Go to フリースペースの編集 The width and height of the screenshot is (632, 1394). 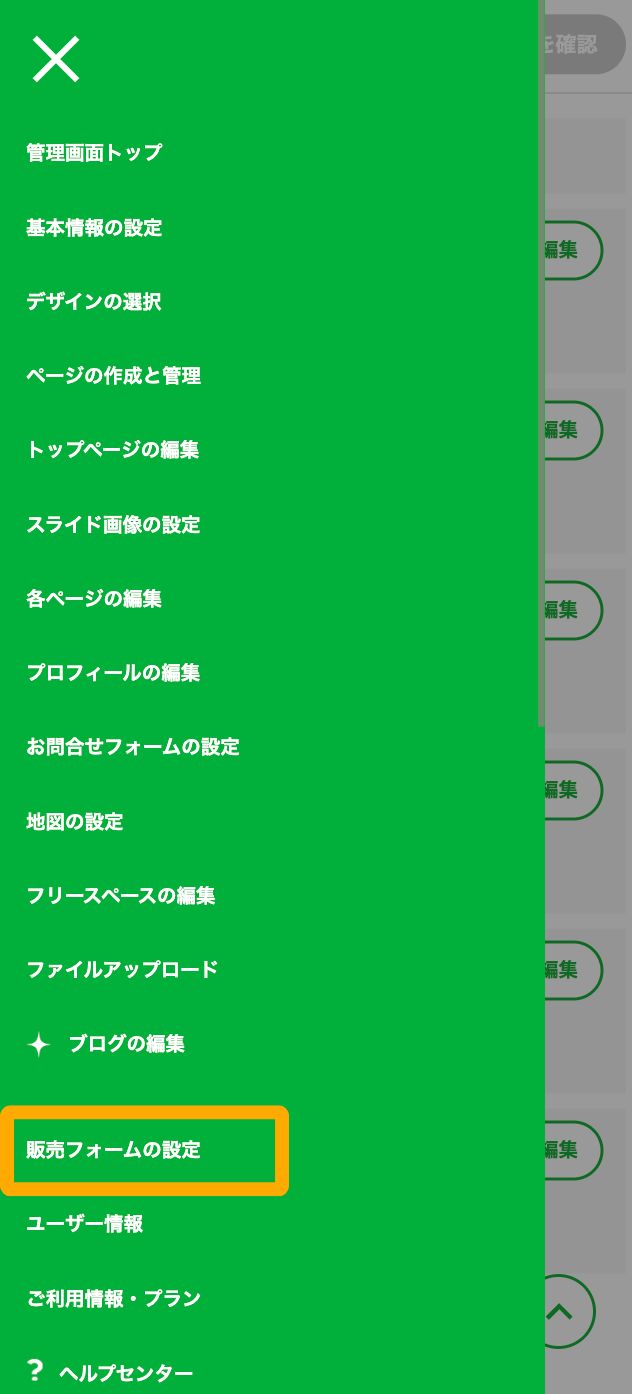click(121, 896)
